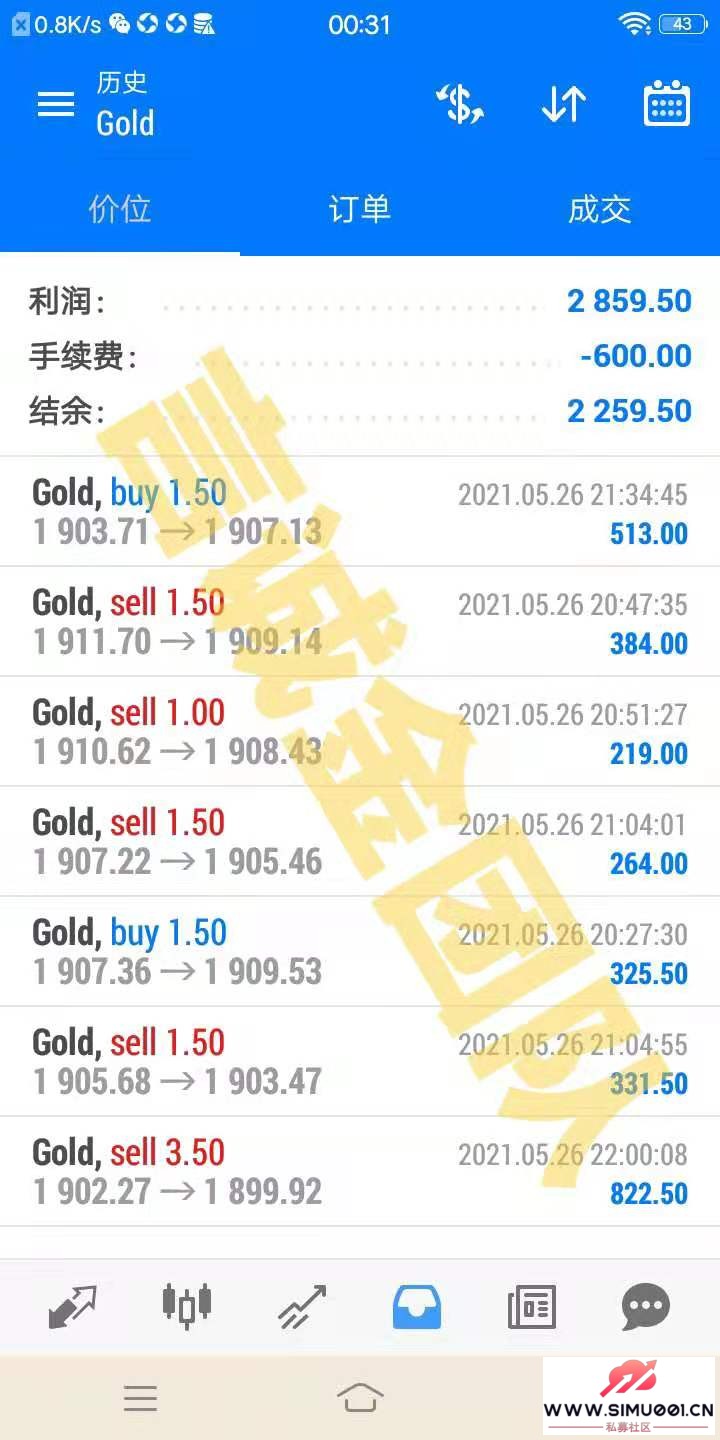Switch to the 价位 tab
This screenshot has height=1440, width=720.
point(120,210)
